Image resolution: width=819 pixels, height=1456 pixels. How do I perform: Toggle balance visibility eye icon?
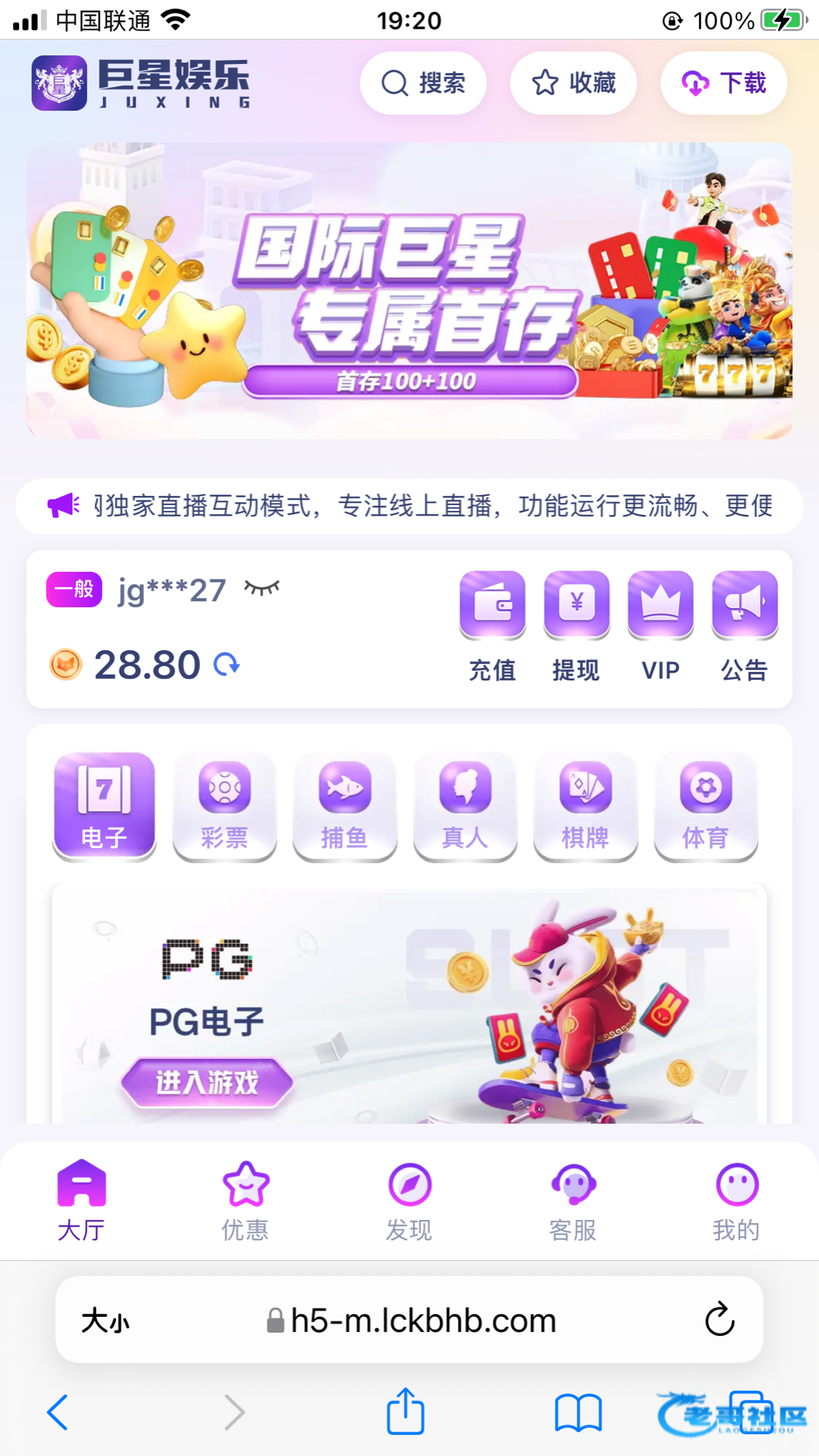(262, 588)
